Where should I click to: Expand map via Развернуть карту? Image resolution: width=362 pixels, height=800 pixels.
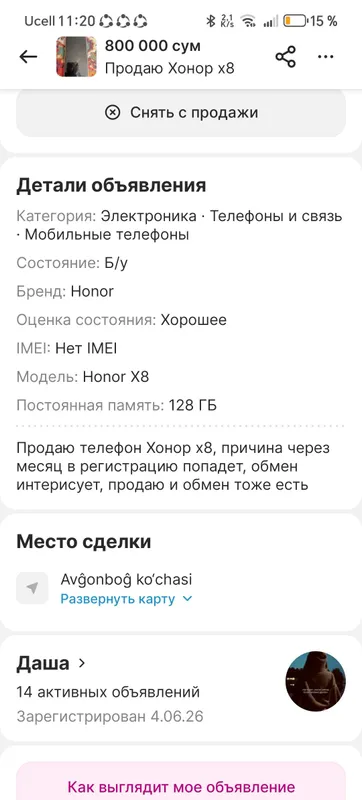[126, 598]
